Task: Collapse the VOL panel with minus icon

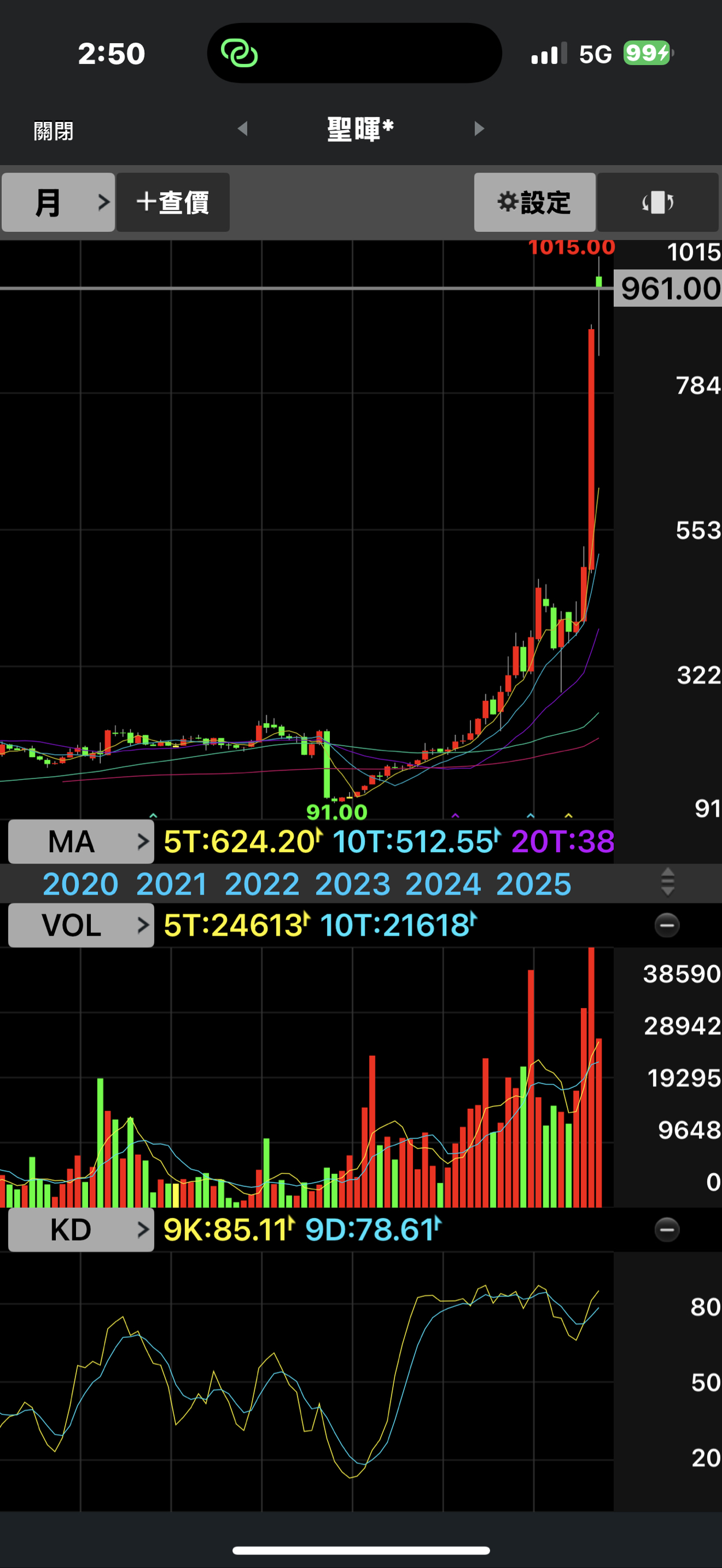Action: 667,925
